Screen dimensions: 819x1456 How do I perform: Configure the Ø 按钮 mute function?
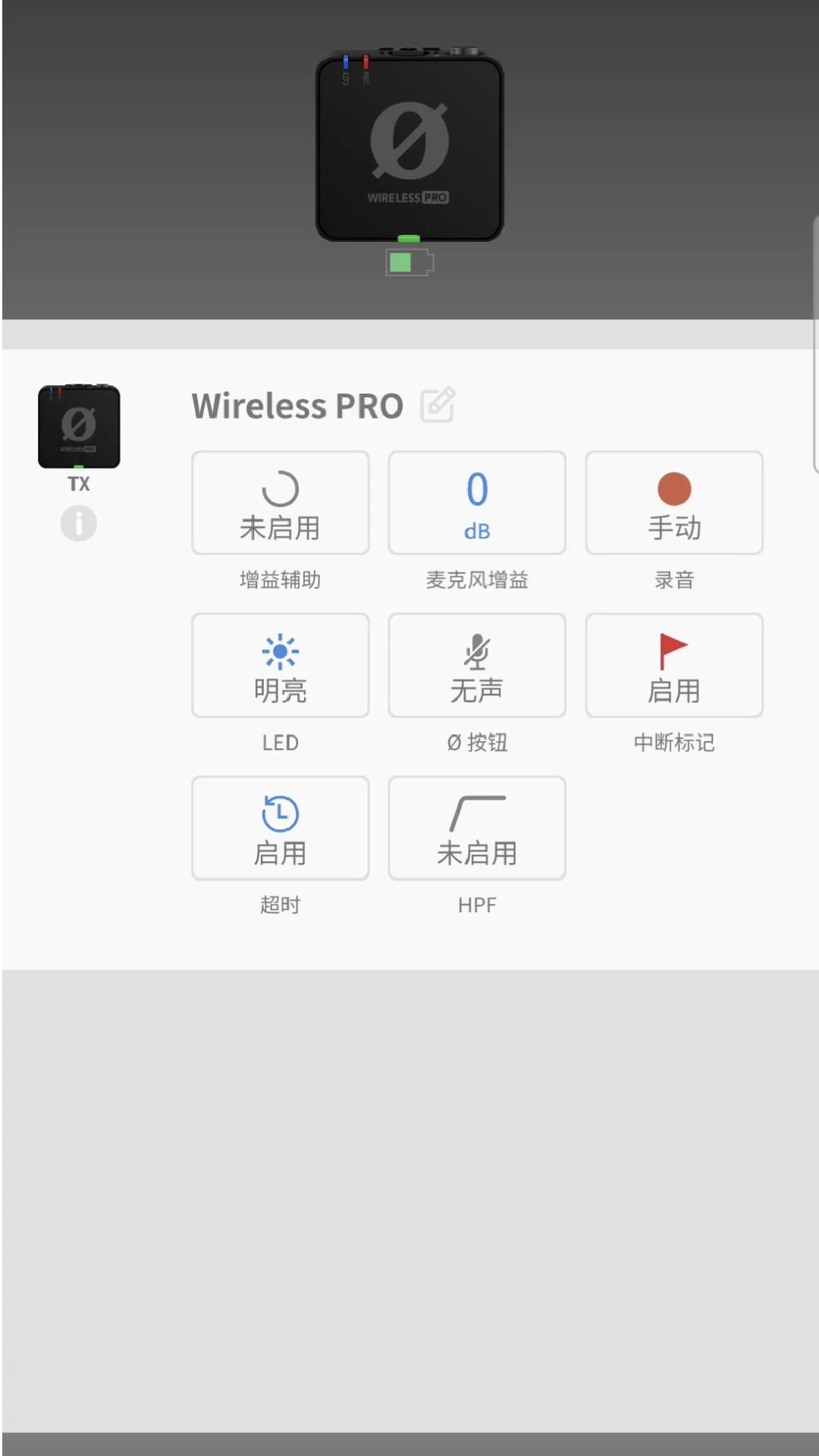(477, 665)
